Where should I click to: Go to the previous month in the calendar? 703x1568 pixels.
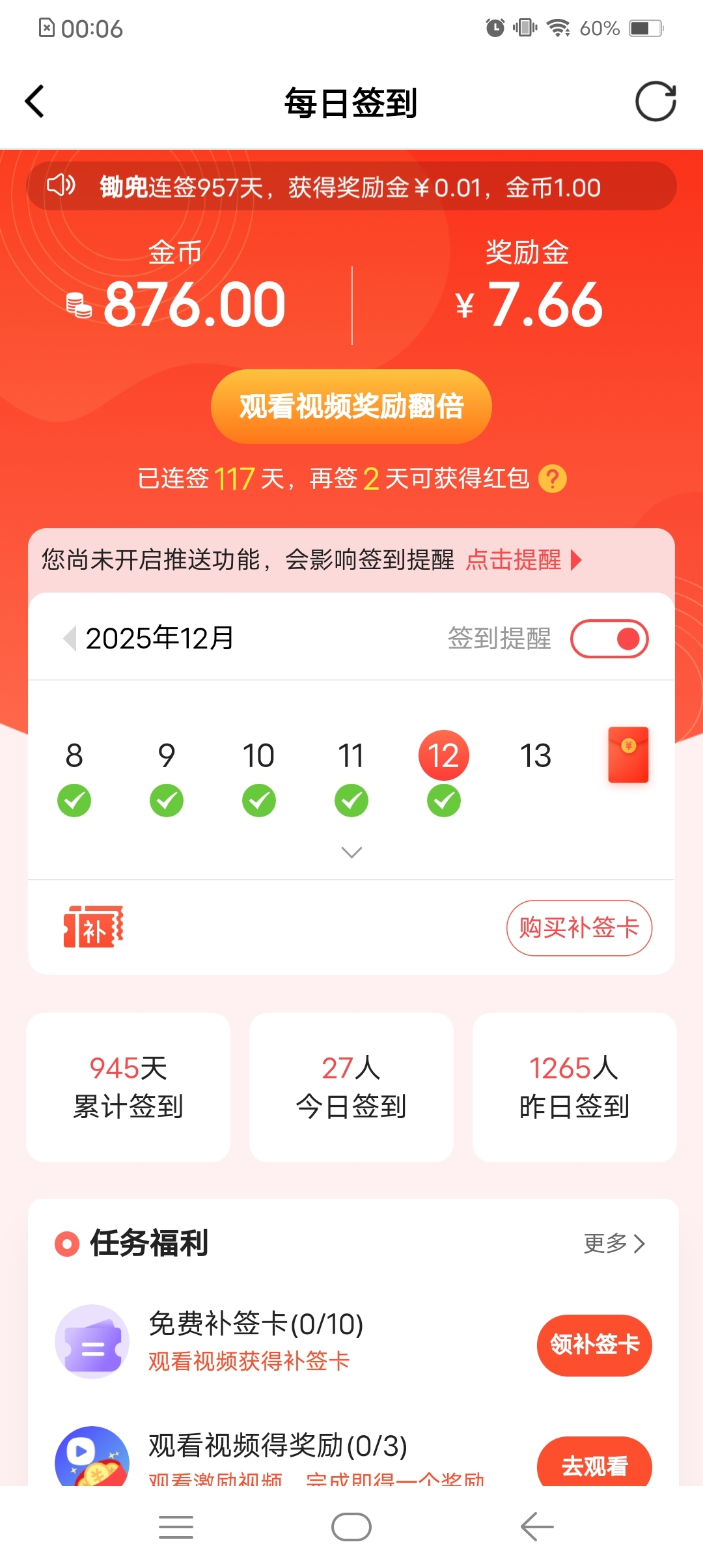coord(70,638)
